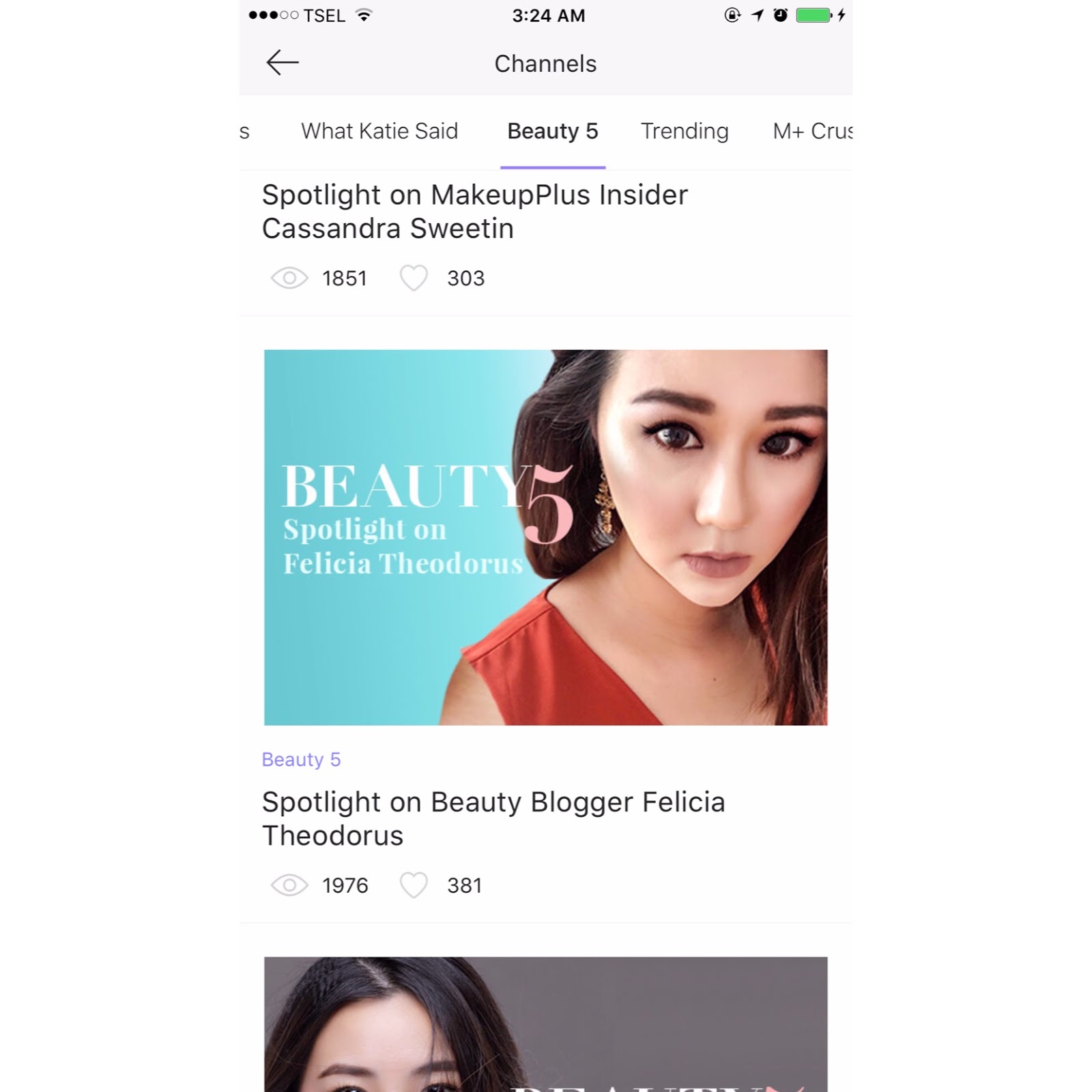Open Spotlight on Beauty Blogger Felicia Theodorus
1092x1092 pixels.
493,818
